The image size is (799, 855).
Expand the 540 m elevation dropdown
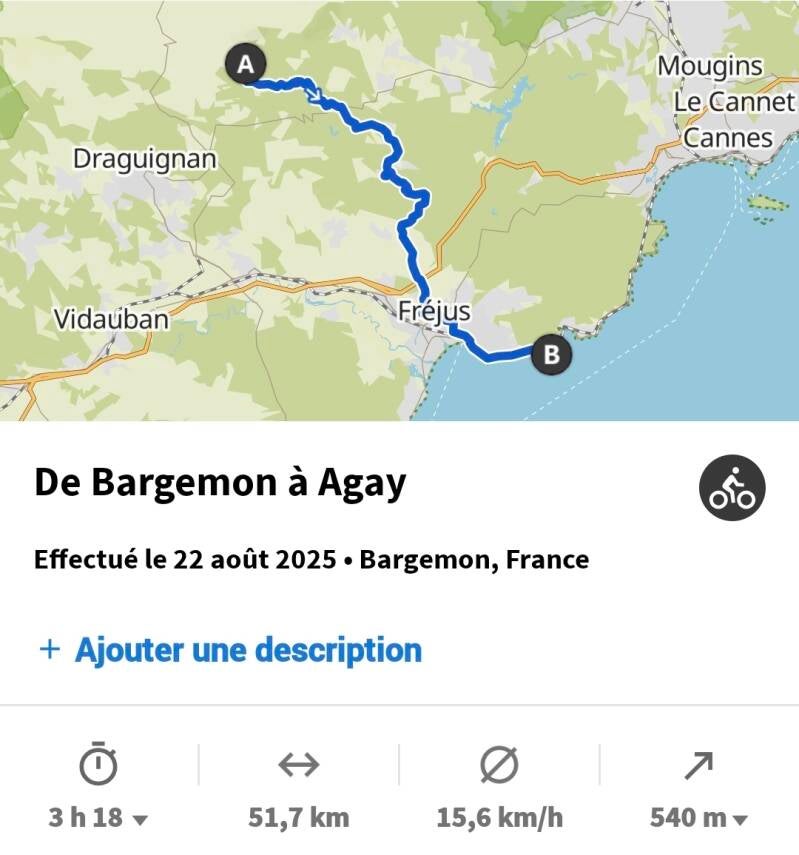(x=699, y=817)
